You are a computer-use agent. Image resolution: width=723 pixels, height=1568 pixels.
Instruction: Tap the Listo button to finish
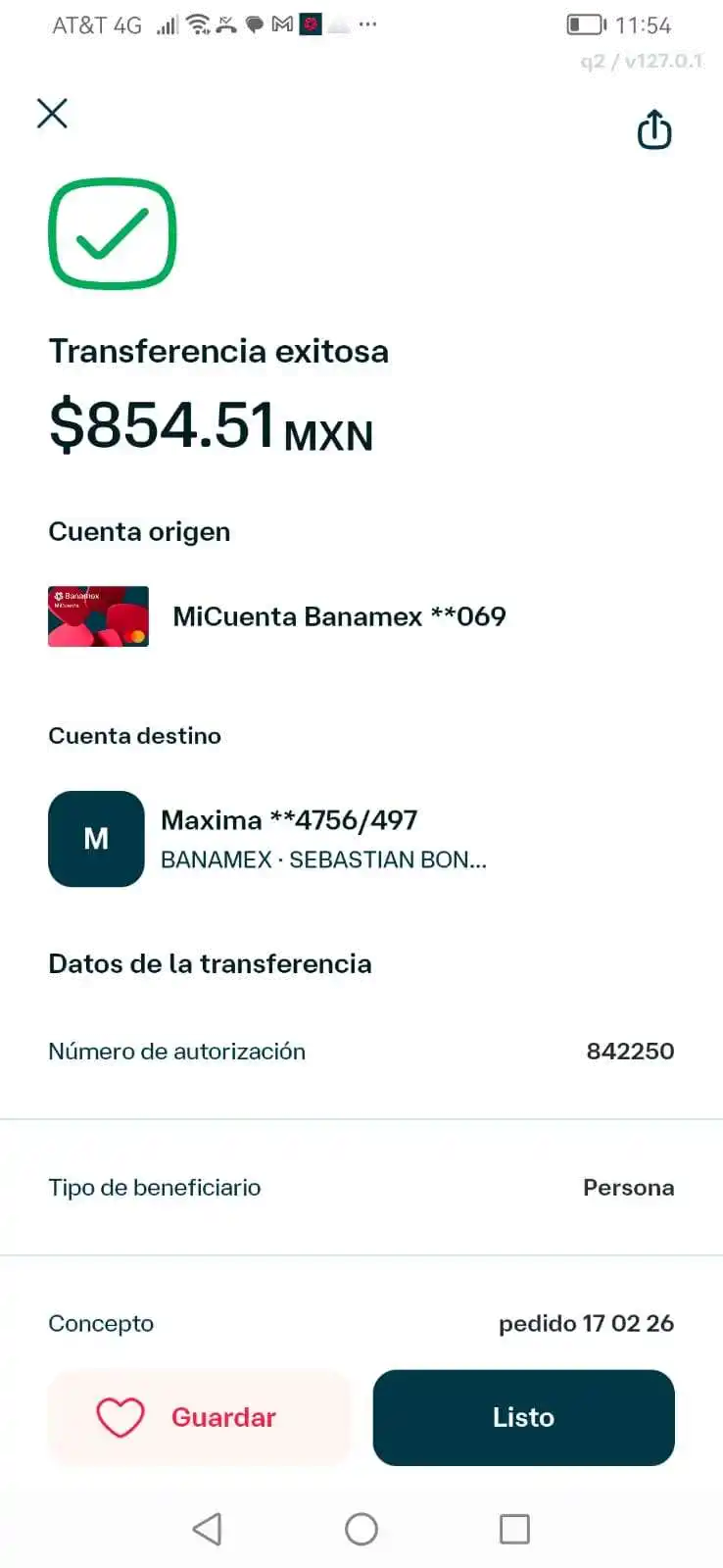523,1417
